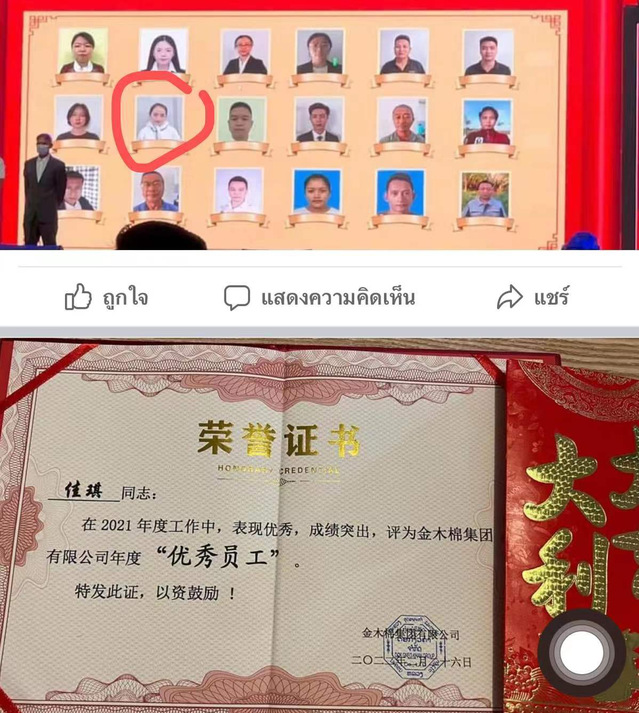The height and width of the screenshot is (713, 639).
Task: Tap the floating round assistive button
Action: (581, 653)
